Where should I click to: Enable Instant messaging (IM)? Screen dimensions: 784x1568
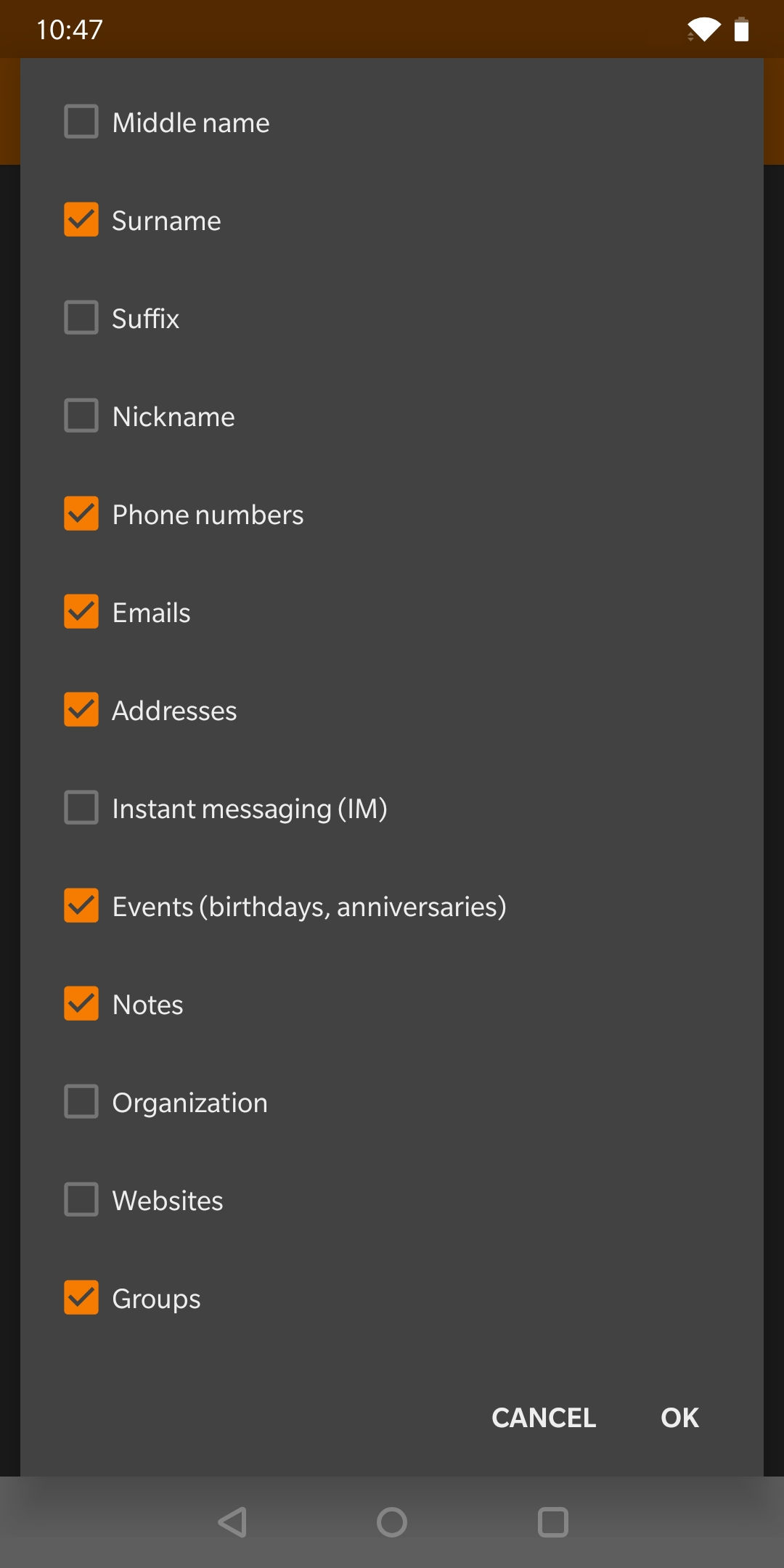tap(81, 808)
